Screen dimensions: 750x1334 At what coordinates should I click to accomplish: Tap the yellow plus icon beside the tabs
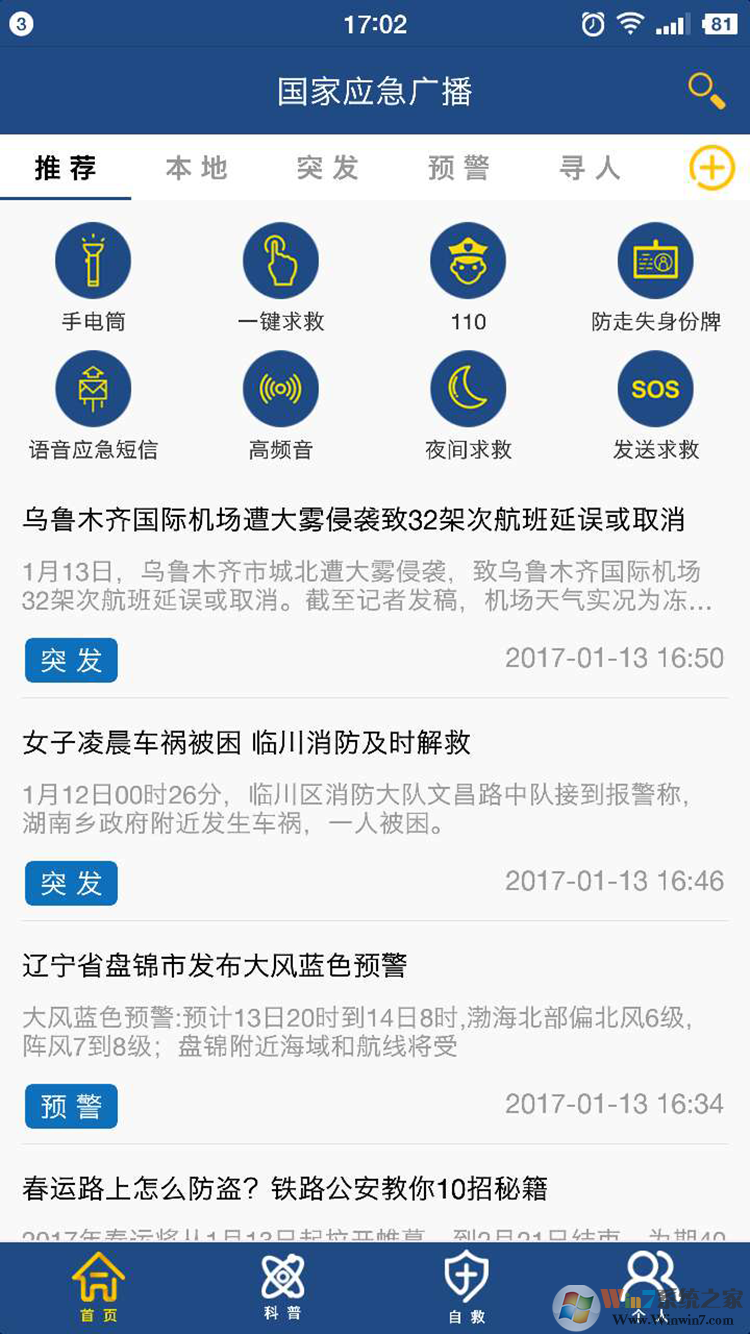pos(711,168)
